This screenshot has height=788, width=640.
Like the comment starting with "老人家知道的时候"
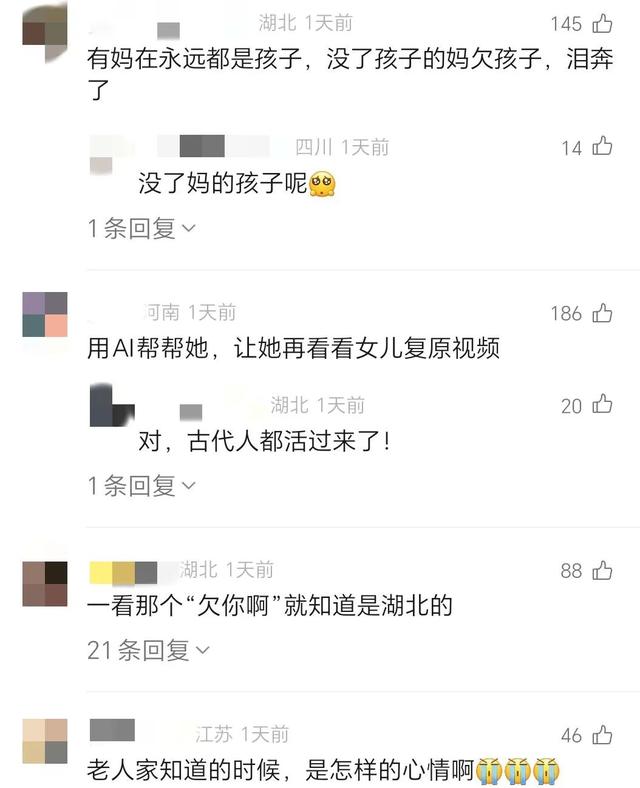pos(602,735)
